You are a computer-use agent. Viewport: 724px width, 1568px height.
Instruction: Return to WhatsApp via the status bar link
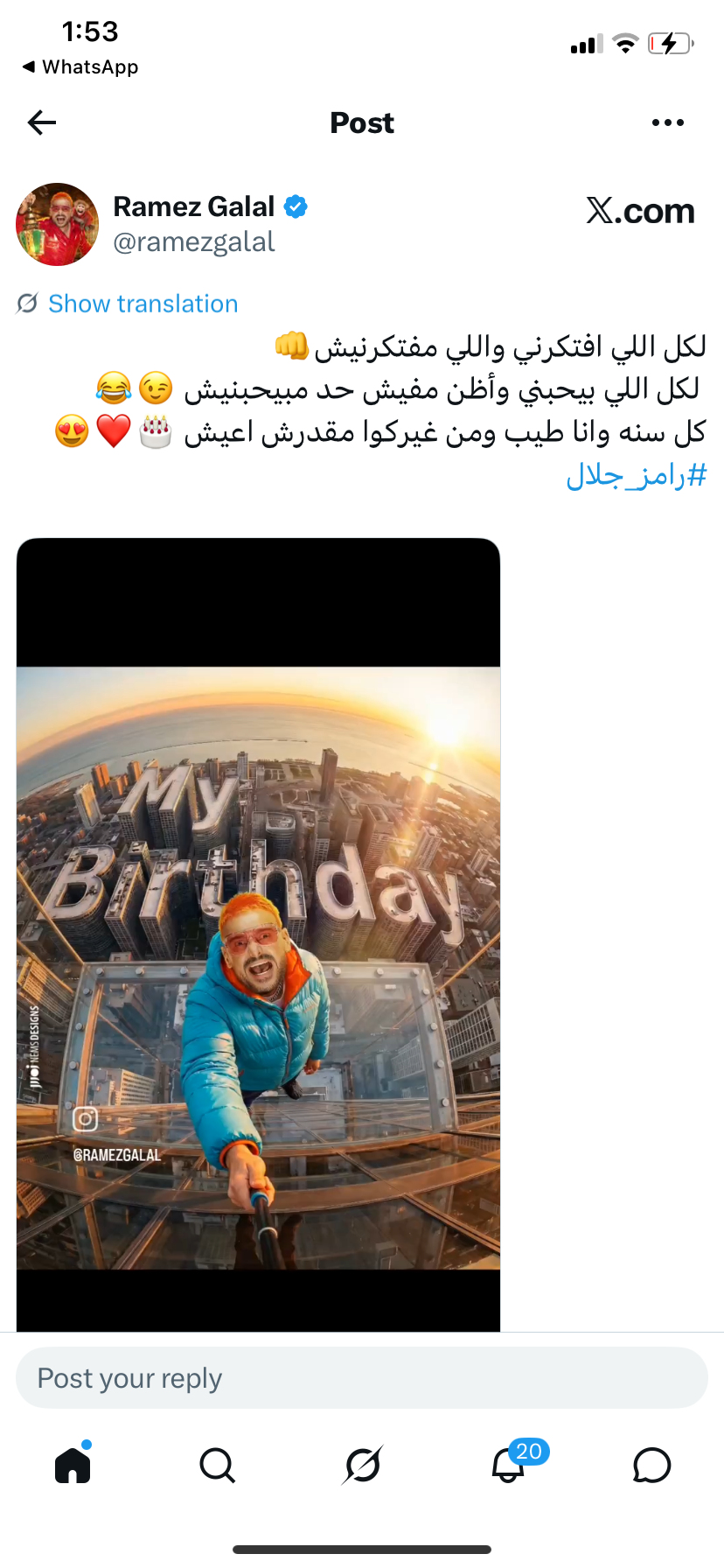[x=80, y=66]
